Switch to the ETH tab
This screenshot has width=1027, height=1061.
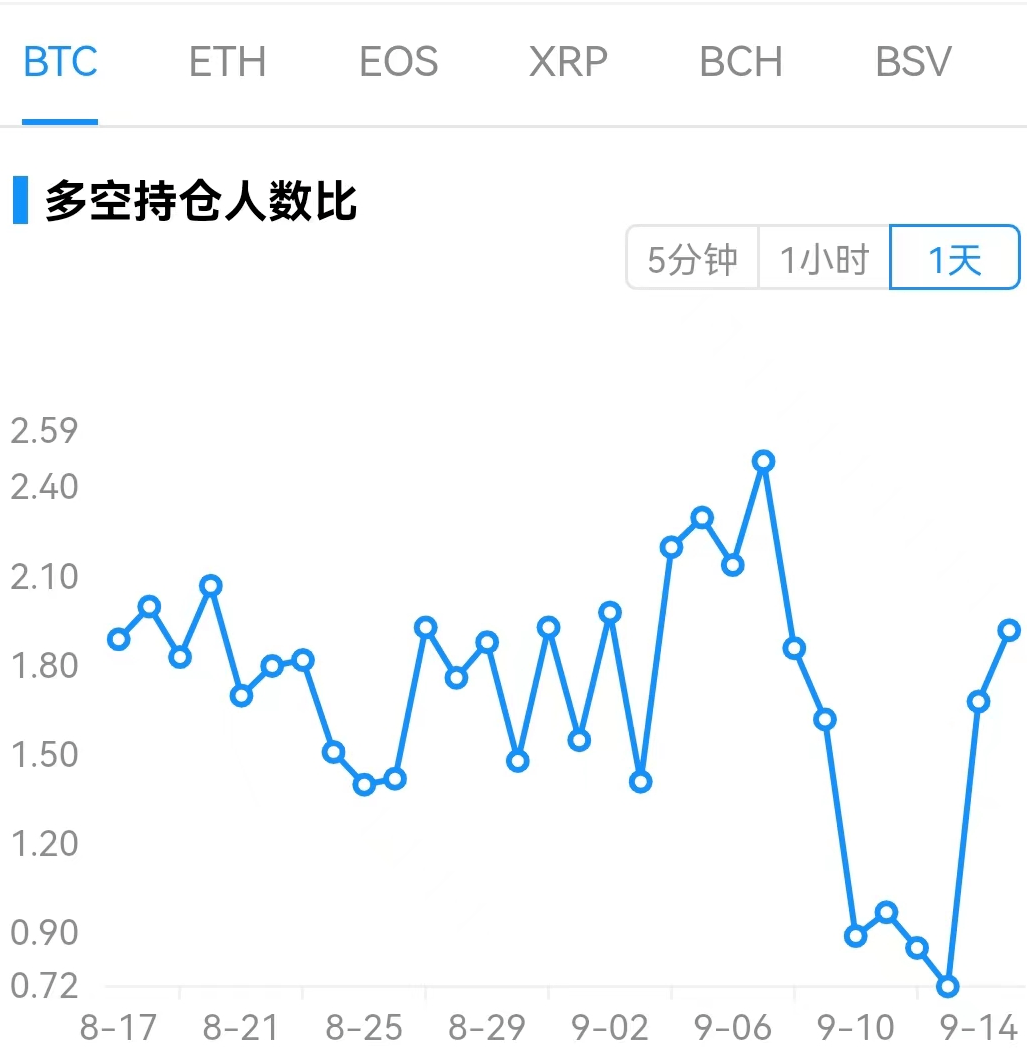[x=225, y=62]
